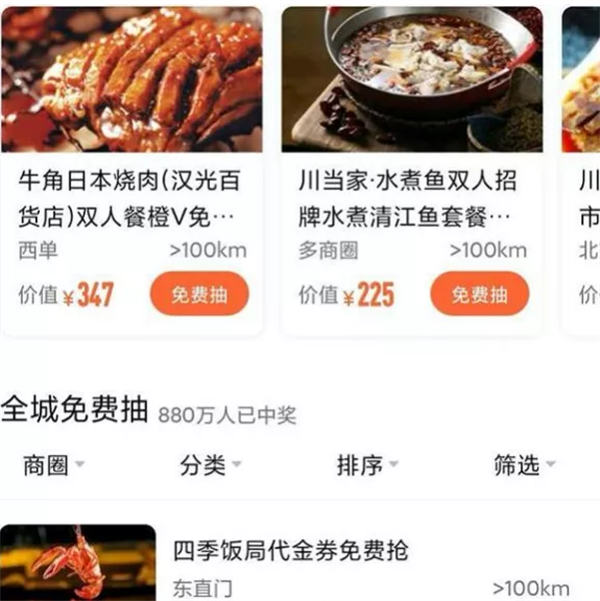Image resolution: width=600 pixels, height=601 pixels.
Task: Tap 免费抽 for 牛角日本烧肉 deal
Action: [x=199, y=294]
